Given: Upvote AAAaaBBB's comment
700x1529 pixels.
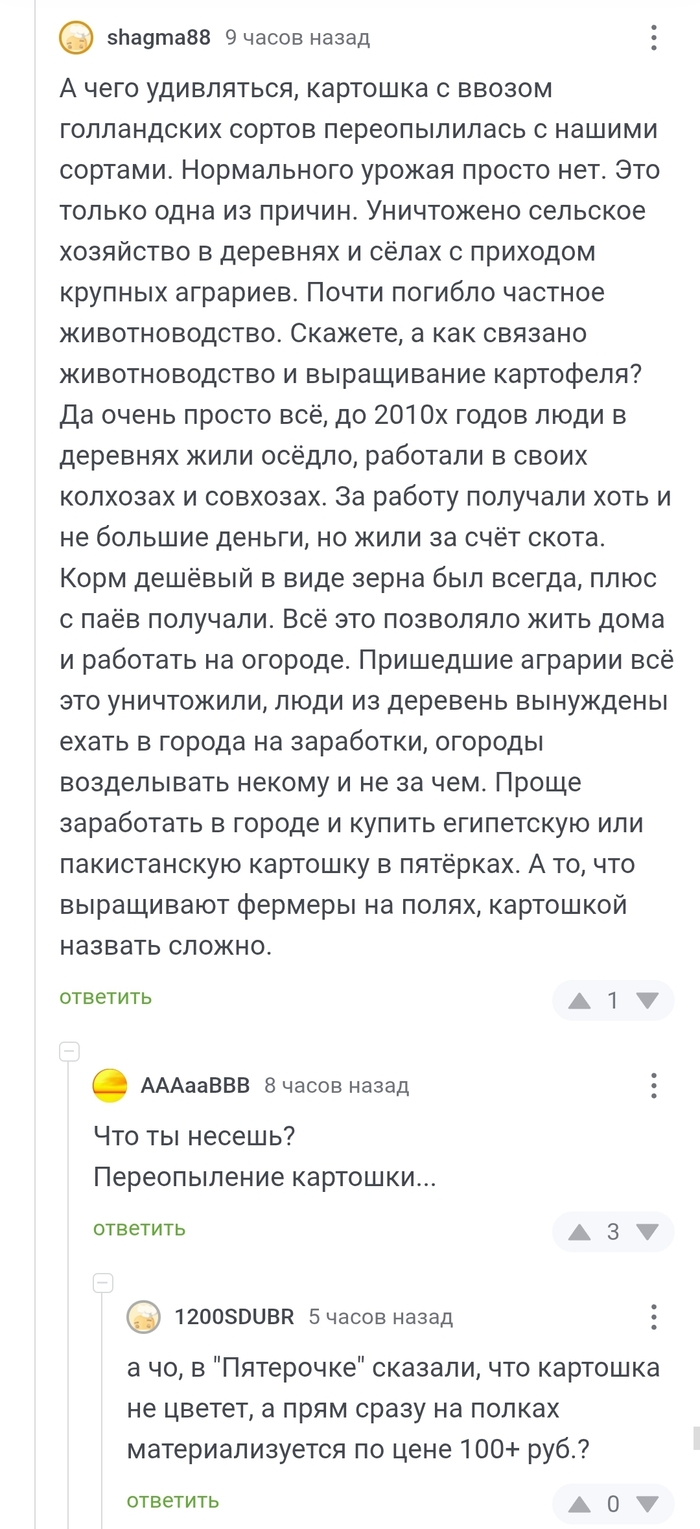Looking at the screenshot, I should (580, 1232).
